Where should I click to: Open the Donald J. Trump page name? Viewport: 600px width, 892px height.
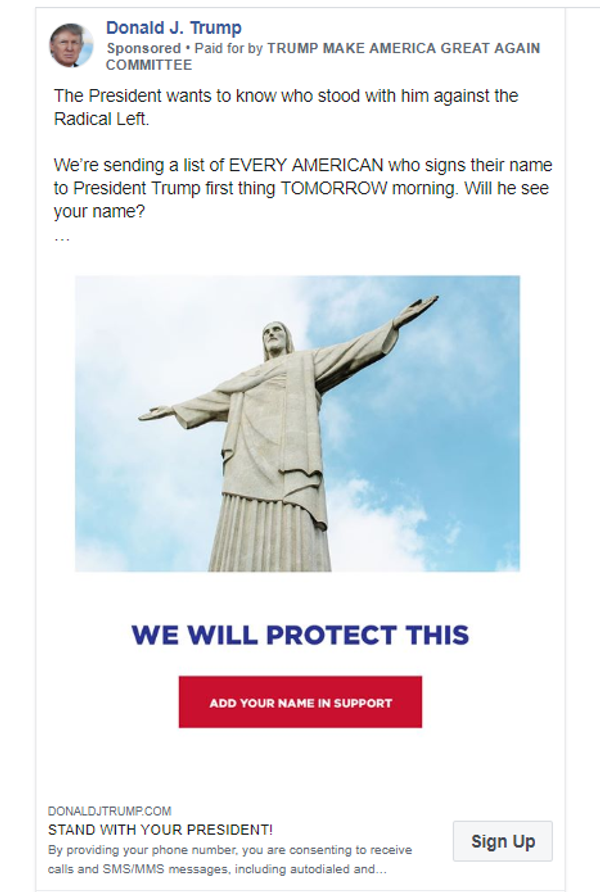coord(173,28)
